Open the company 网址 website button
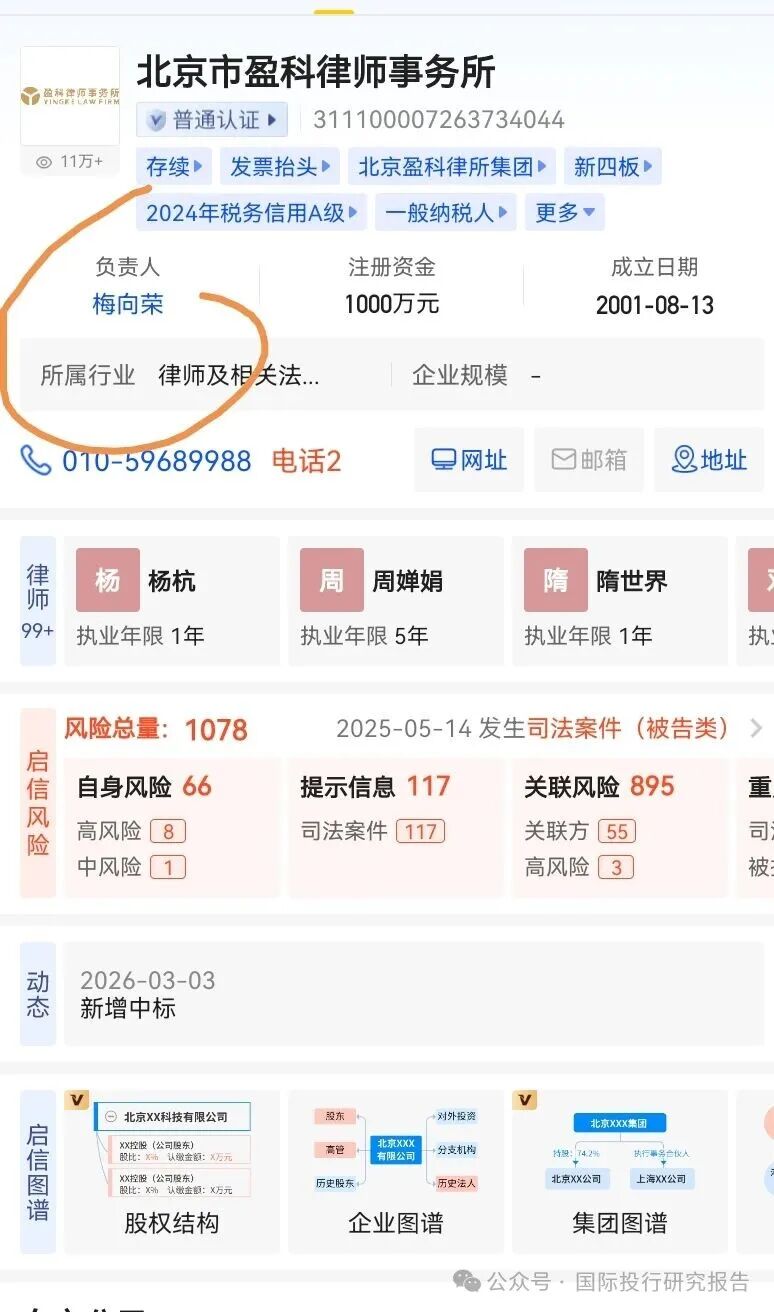 pos(469,460)
